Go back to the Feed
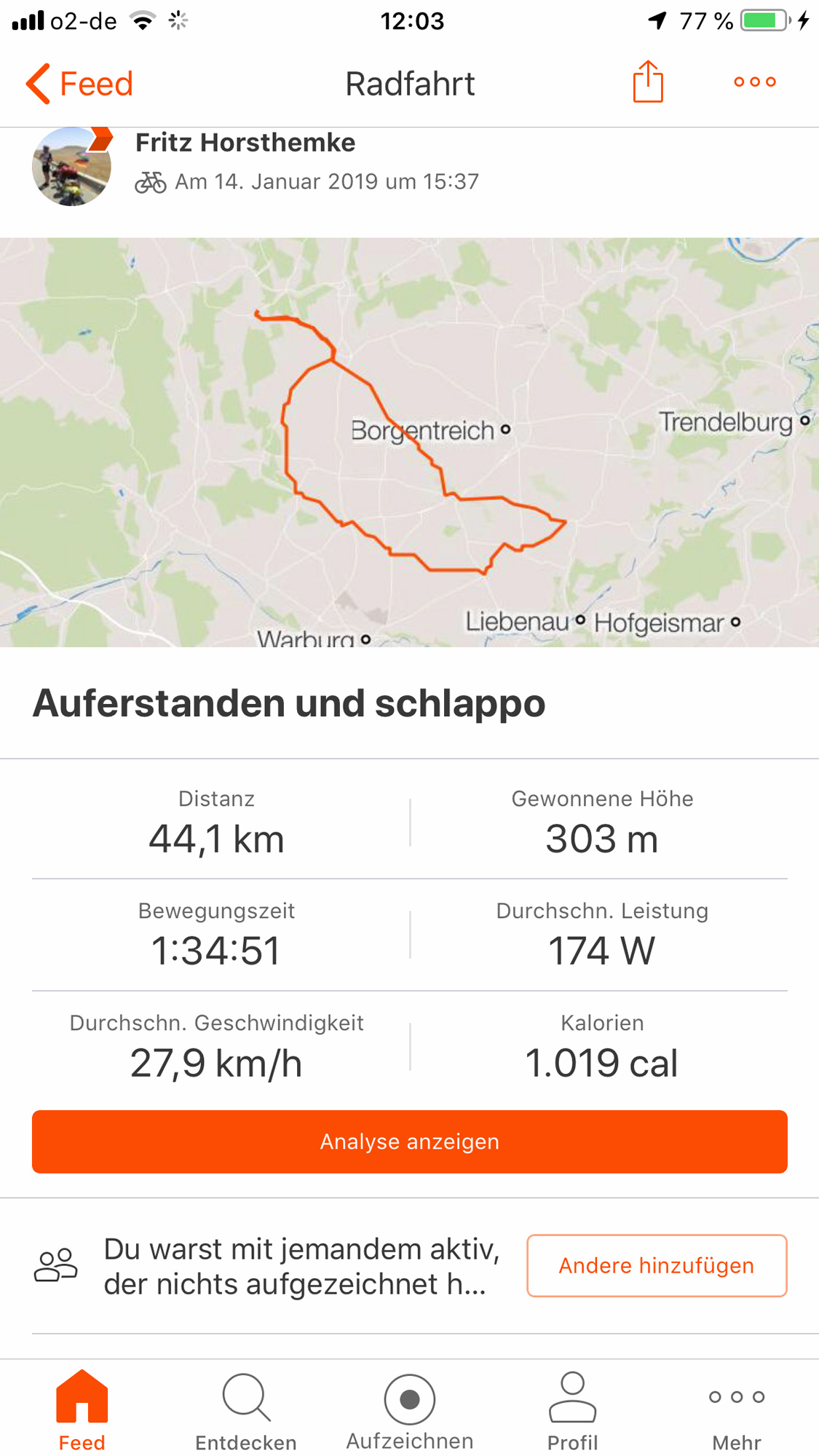Image resolution: width=819 pixels, height=1456 pixels. [x=79, y=84]
